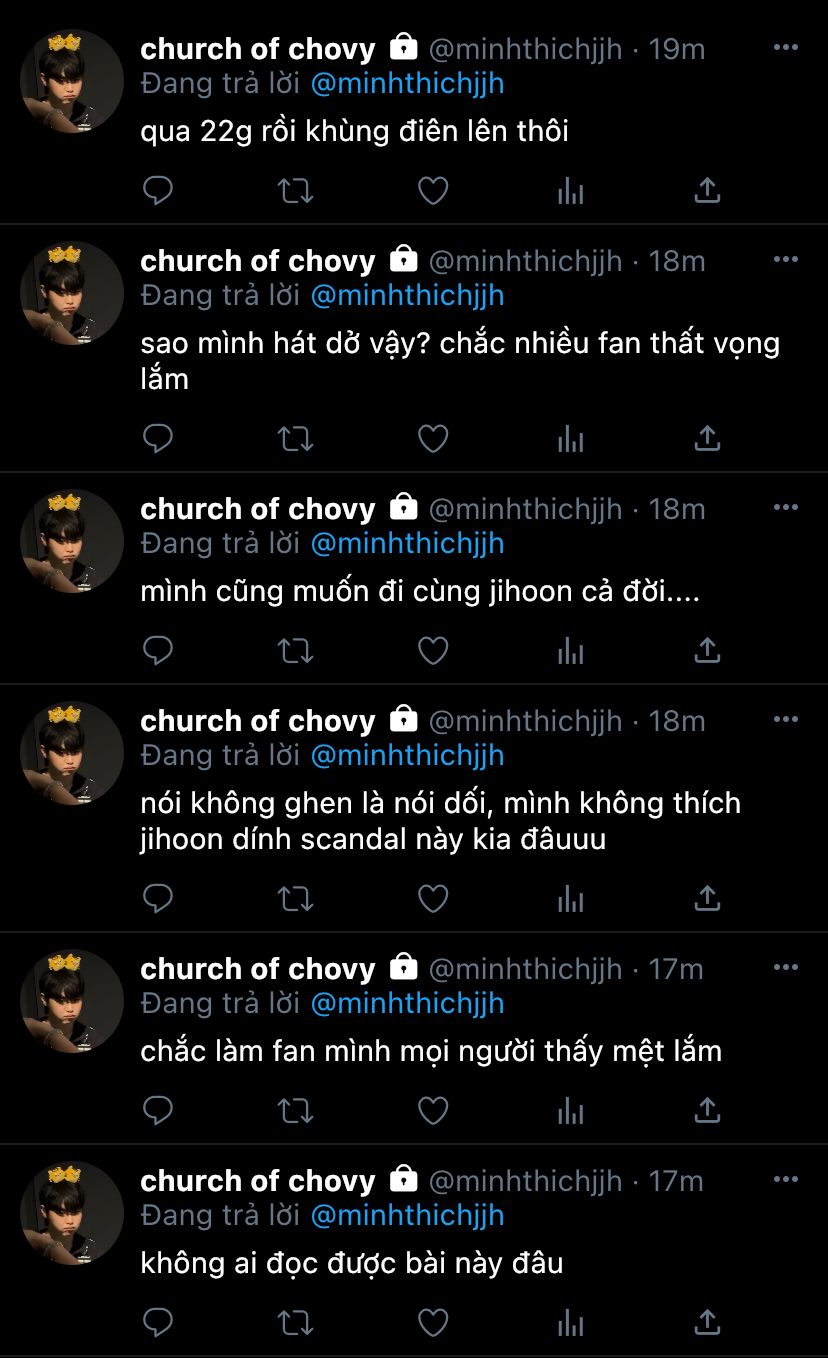Reply to "mình cũng muốn đi cùng jihoon" tweet

[158, 651]
